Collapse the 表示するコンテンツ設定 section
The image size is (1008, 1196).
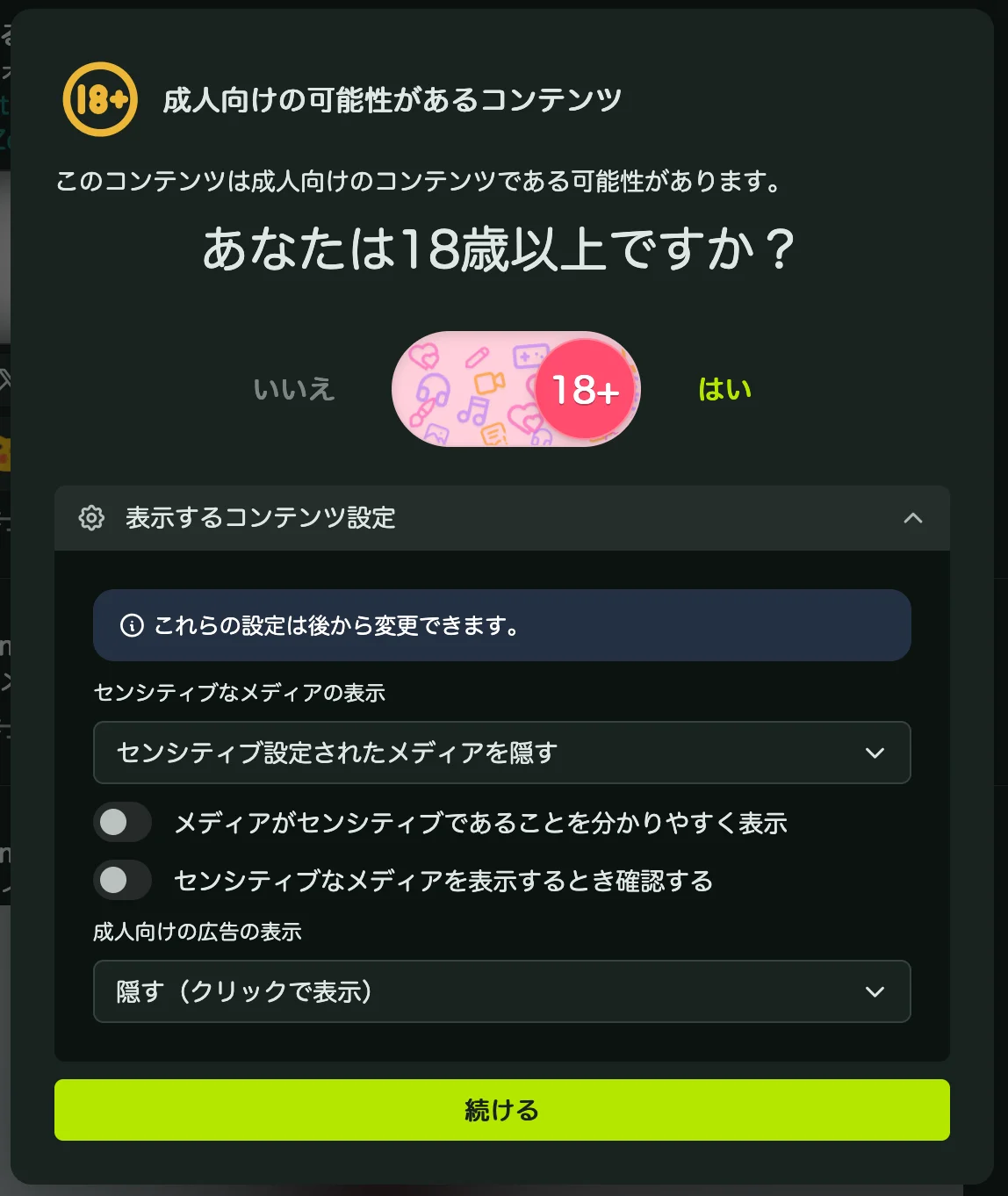pos(912,518)
